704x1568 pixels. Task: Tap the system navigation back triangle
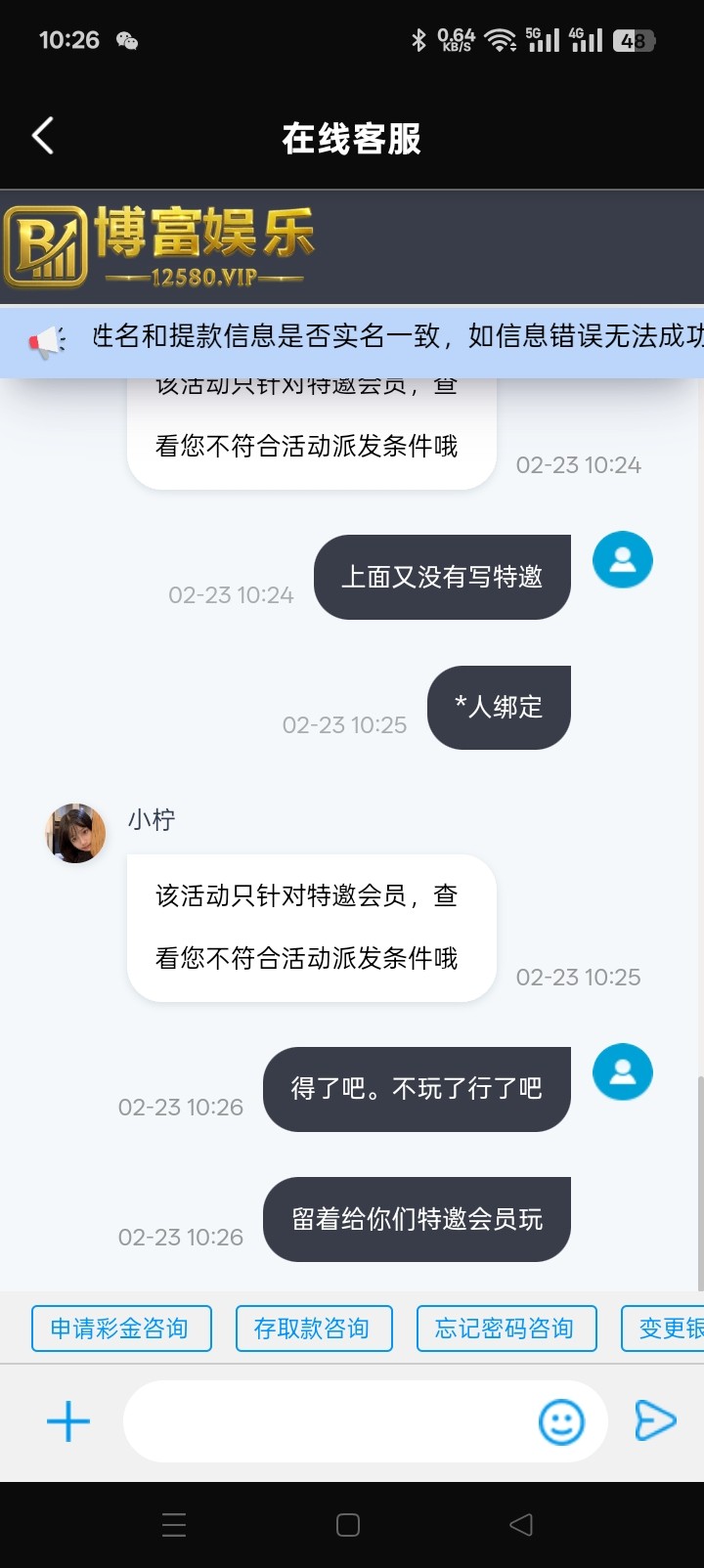[520, 1524]
